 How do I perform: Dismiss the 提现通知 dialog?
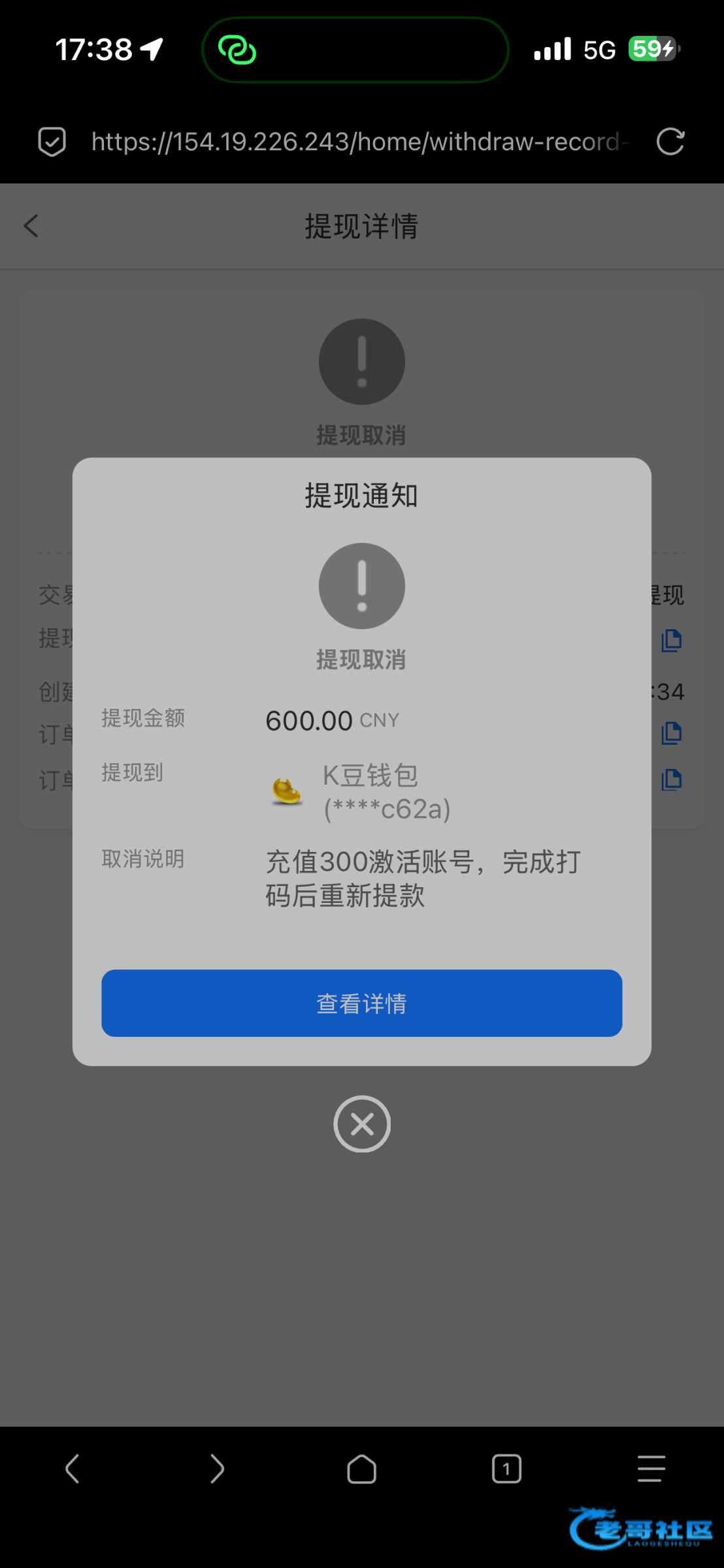(361, 1124)
